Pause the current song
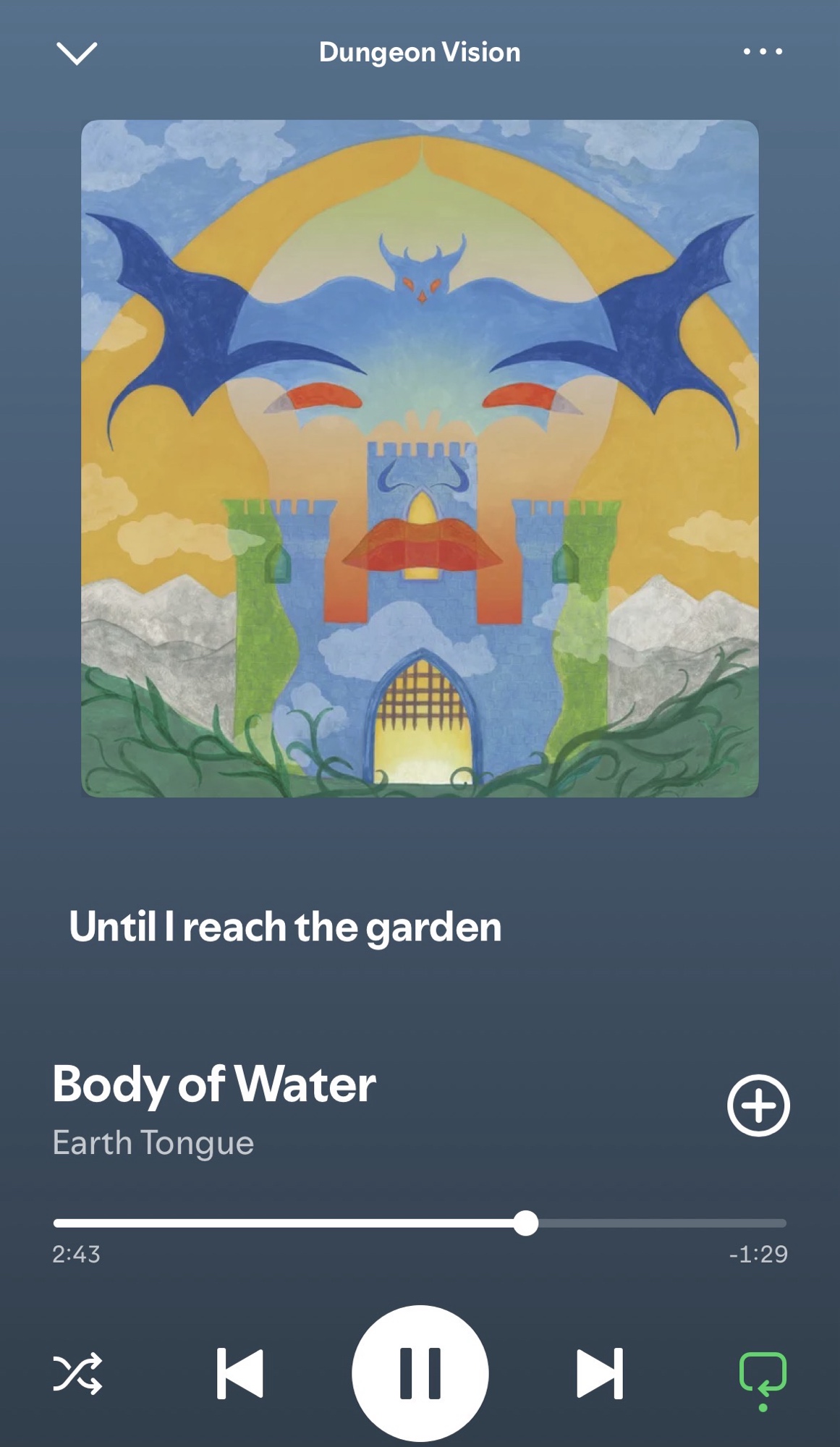Screen dimensions: 840x1447 click(x=420, y=1372)
